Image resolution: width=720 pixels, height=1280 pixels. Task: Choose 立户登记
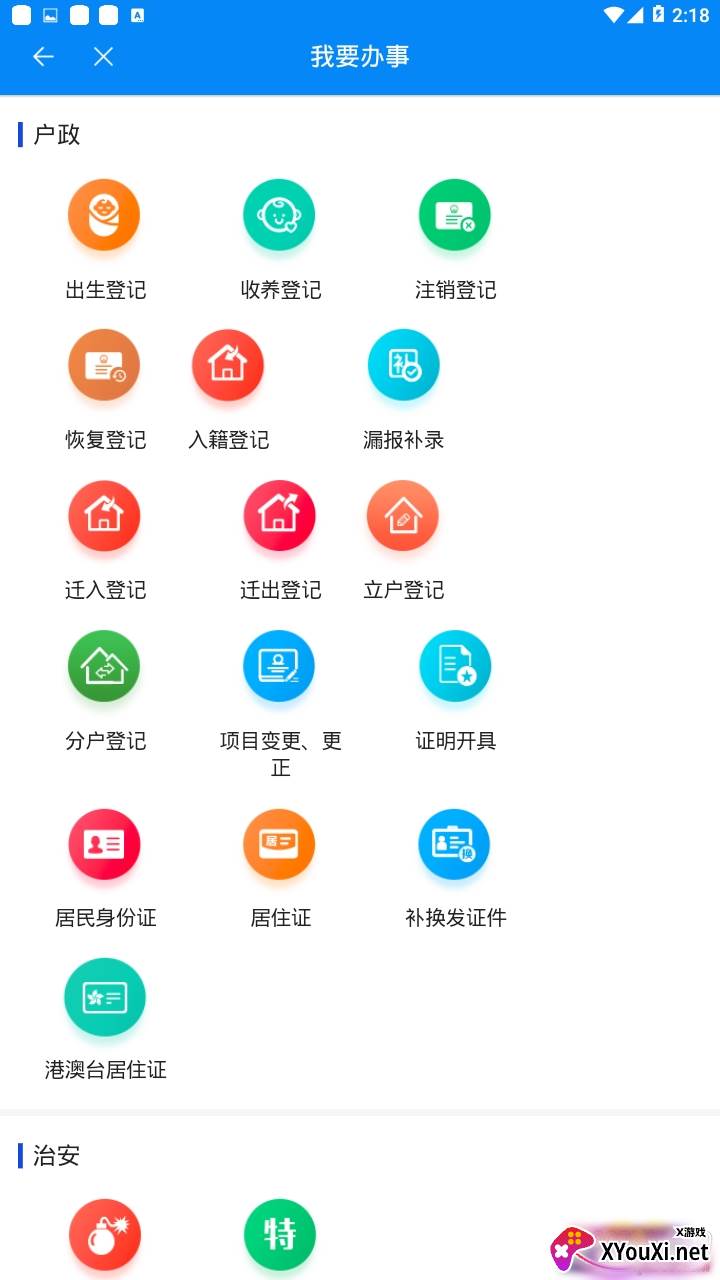pyautogui.click(x=403, y=516)
